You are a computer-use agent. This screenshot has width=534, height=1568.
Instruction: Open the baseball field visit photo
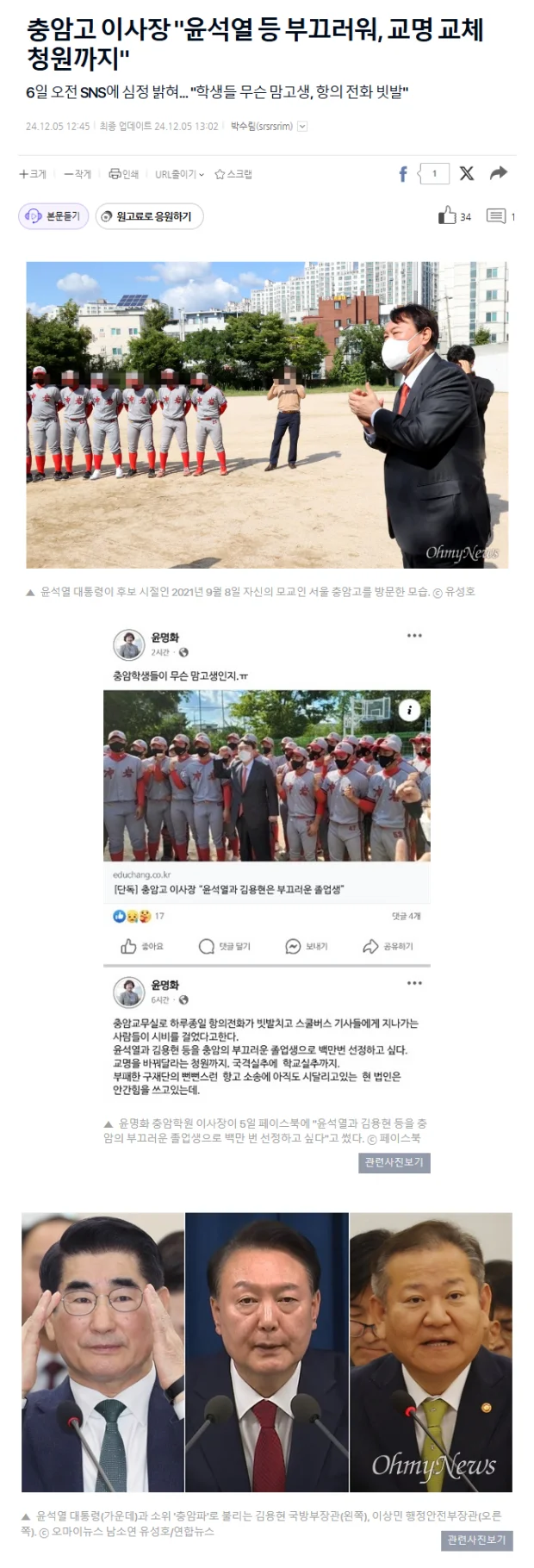(x=267, y=414)
